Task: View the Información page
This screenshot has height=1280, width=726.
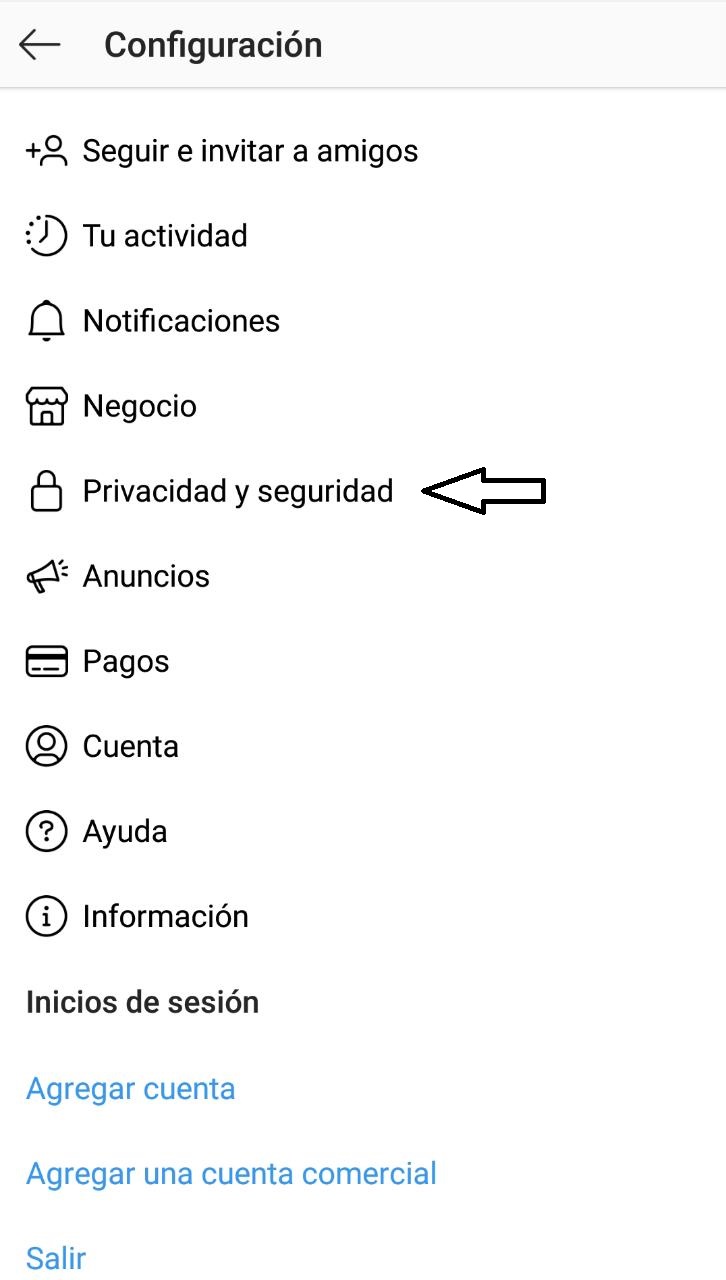Action: 165,917
